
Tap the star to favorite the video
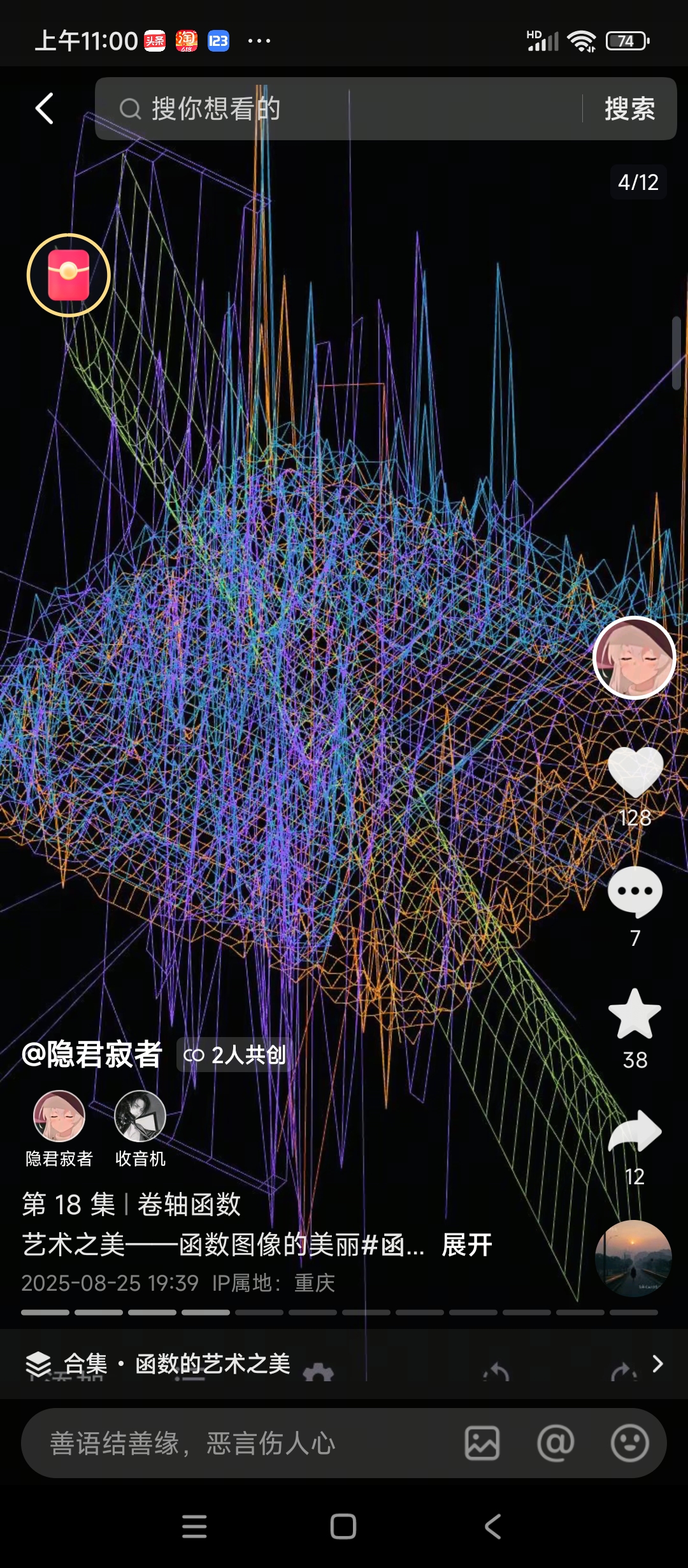pyautogui.click(x=634, y=1017)
